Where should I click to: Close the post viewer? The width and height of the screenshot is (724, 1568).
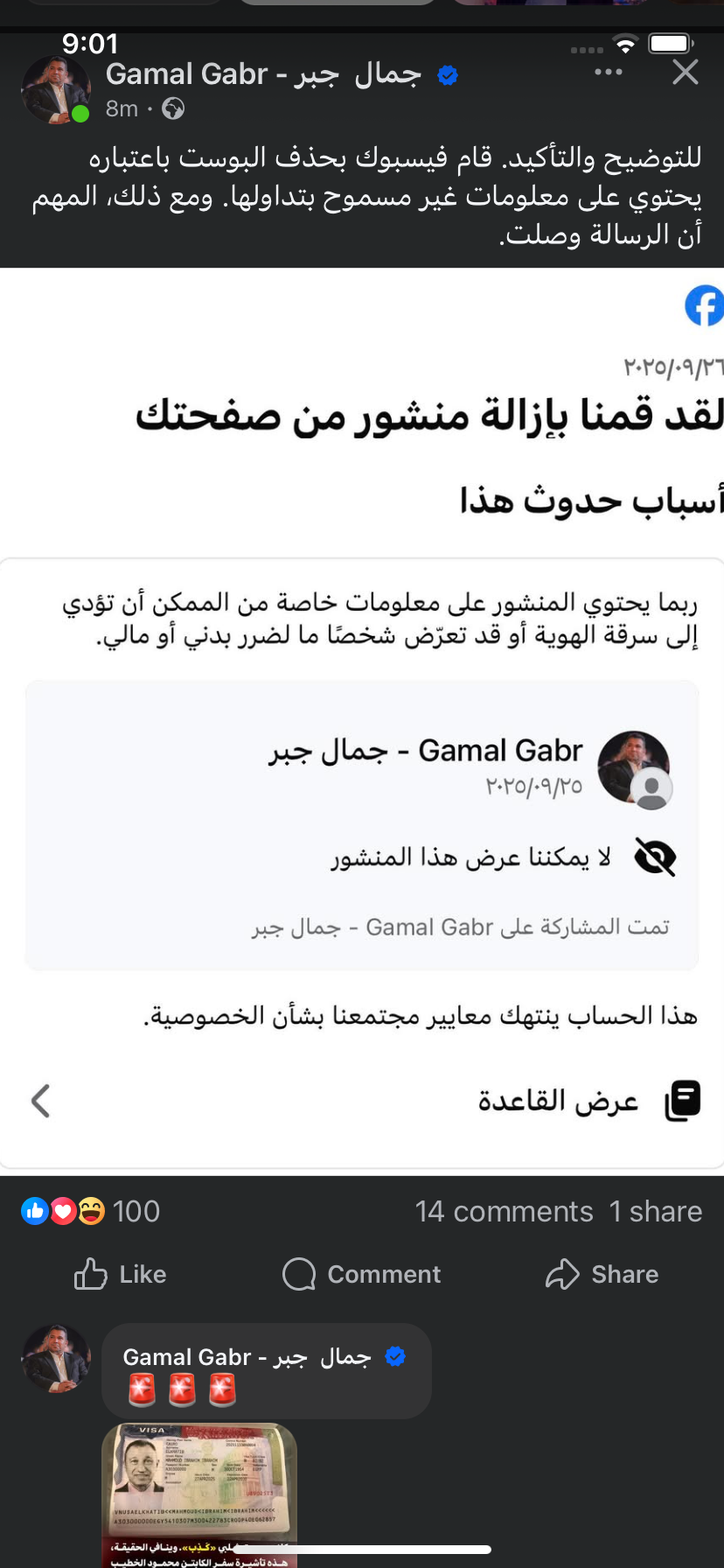[685, 73]
